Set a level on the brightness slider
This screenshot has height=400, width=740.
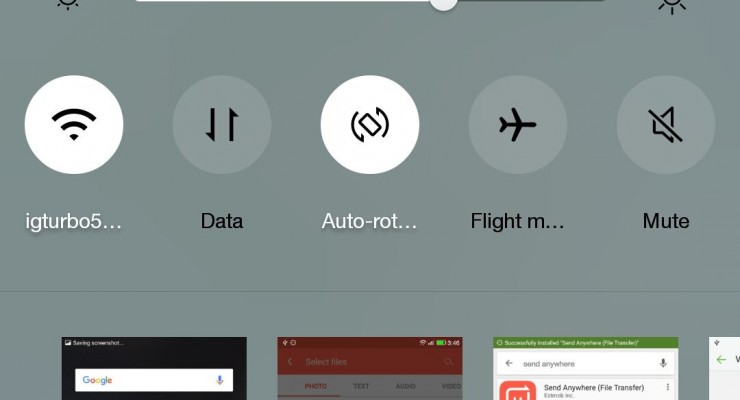coord(443,3)
